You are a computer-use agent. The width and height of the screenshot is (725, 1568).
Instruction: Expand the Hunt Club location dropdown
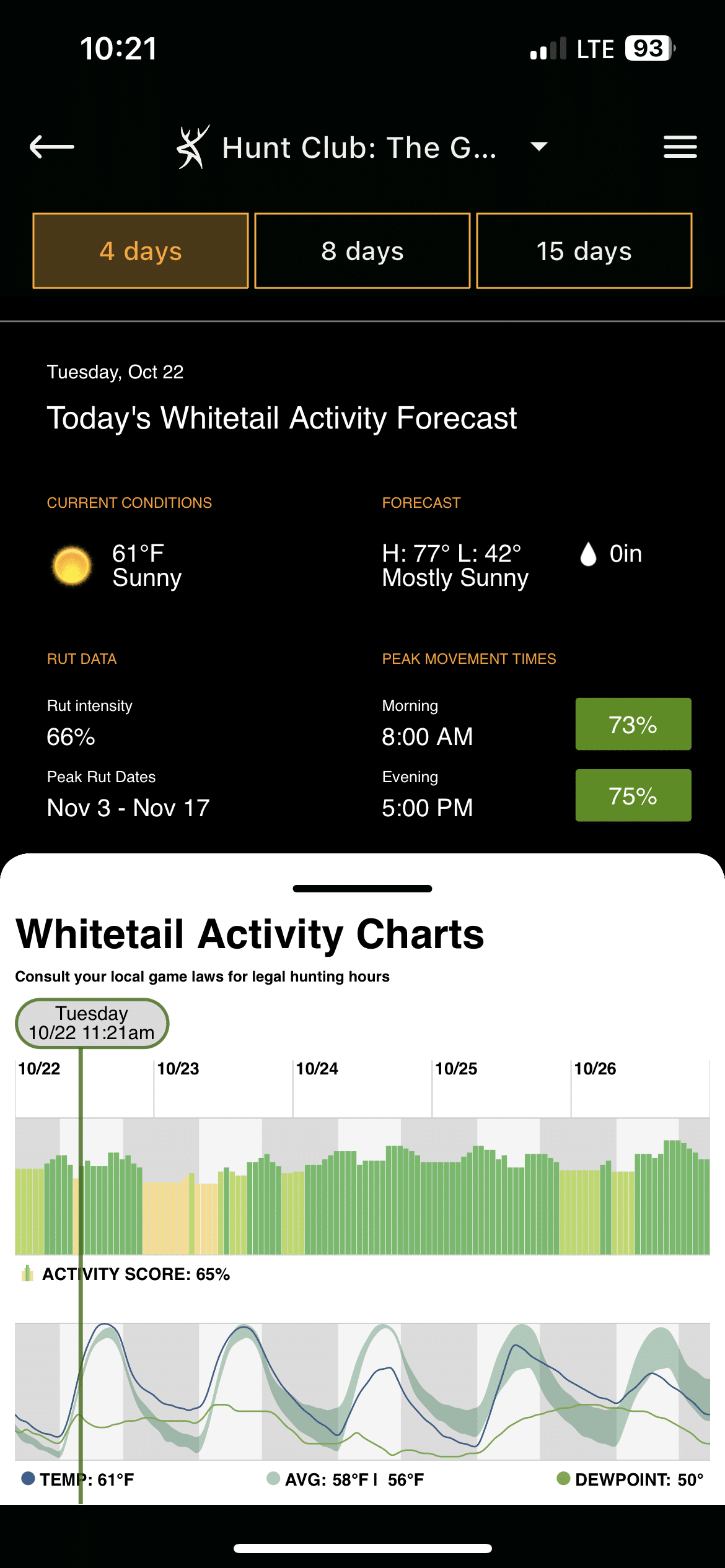click(x=539, y=147)
